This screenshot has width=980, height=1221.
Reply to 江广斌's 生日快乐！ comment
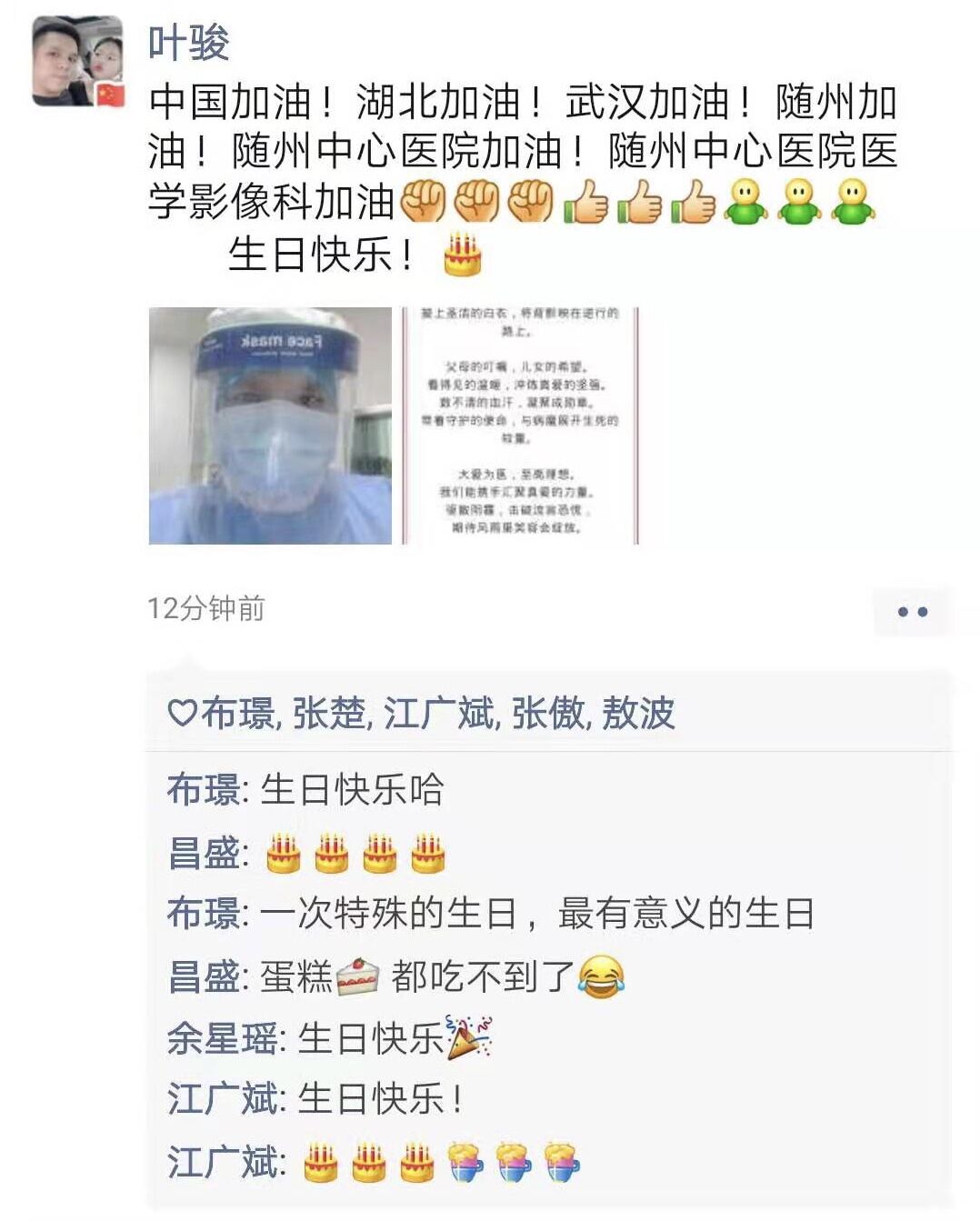(380, 1099)
